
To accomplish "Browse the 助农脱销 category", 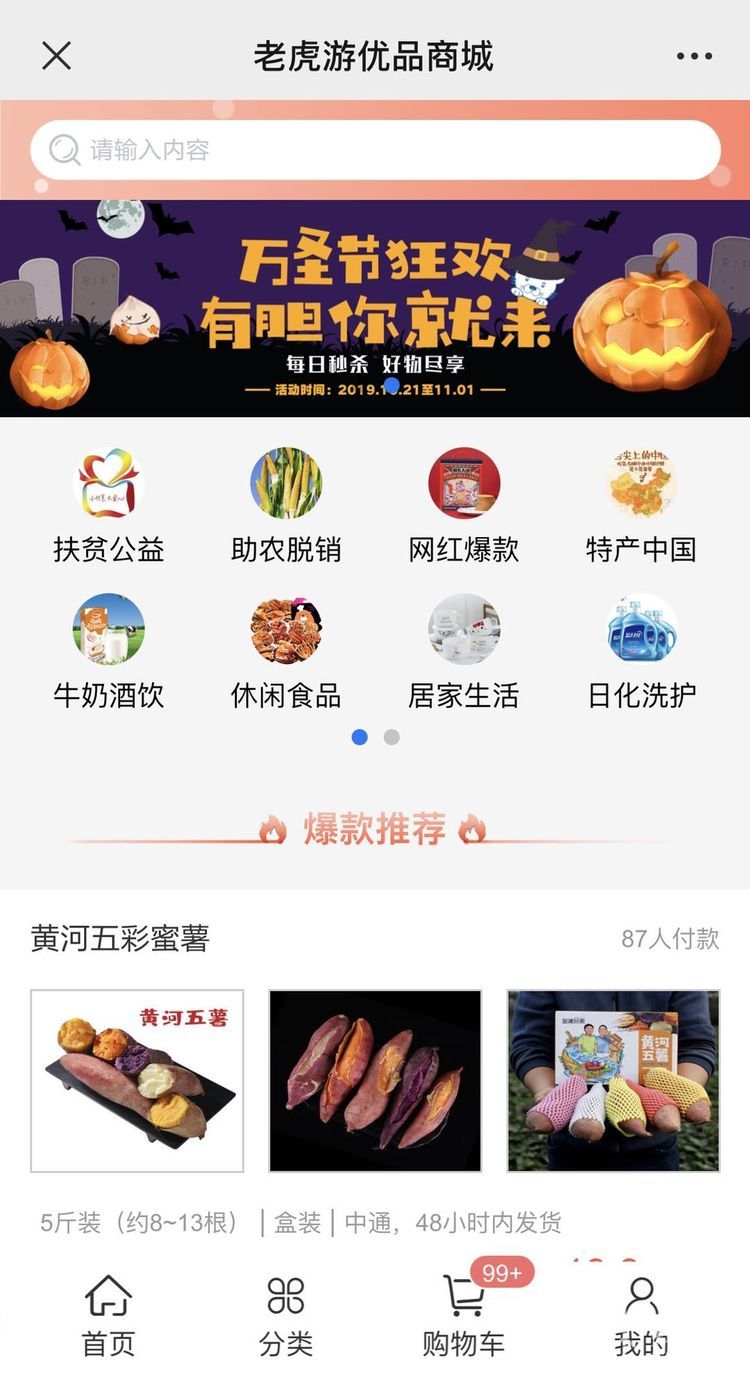I will click(x=286, y=505).
